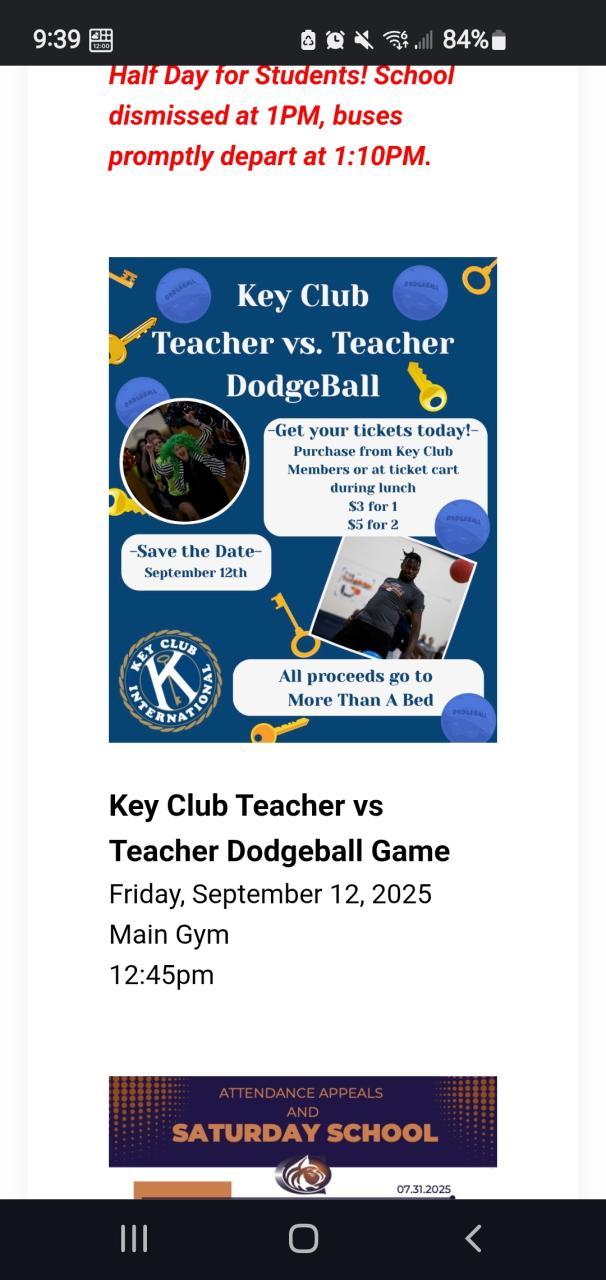Open the recent apps view
Screen dimensions: 606x1280
pos(133,1238)
